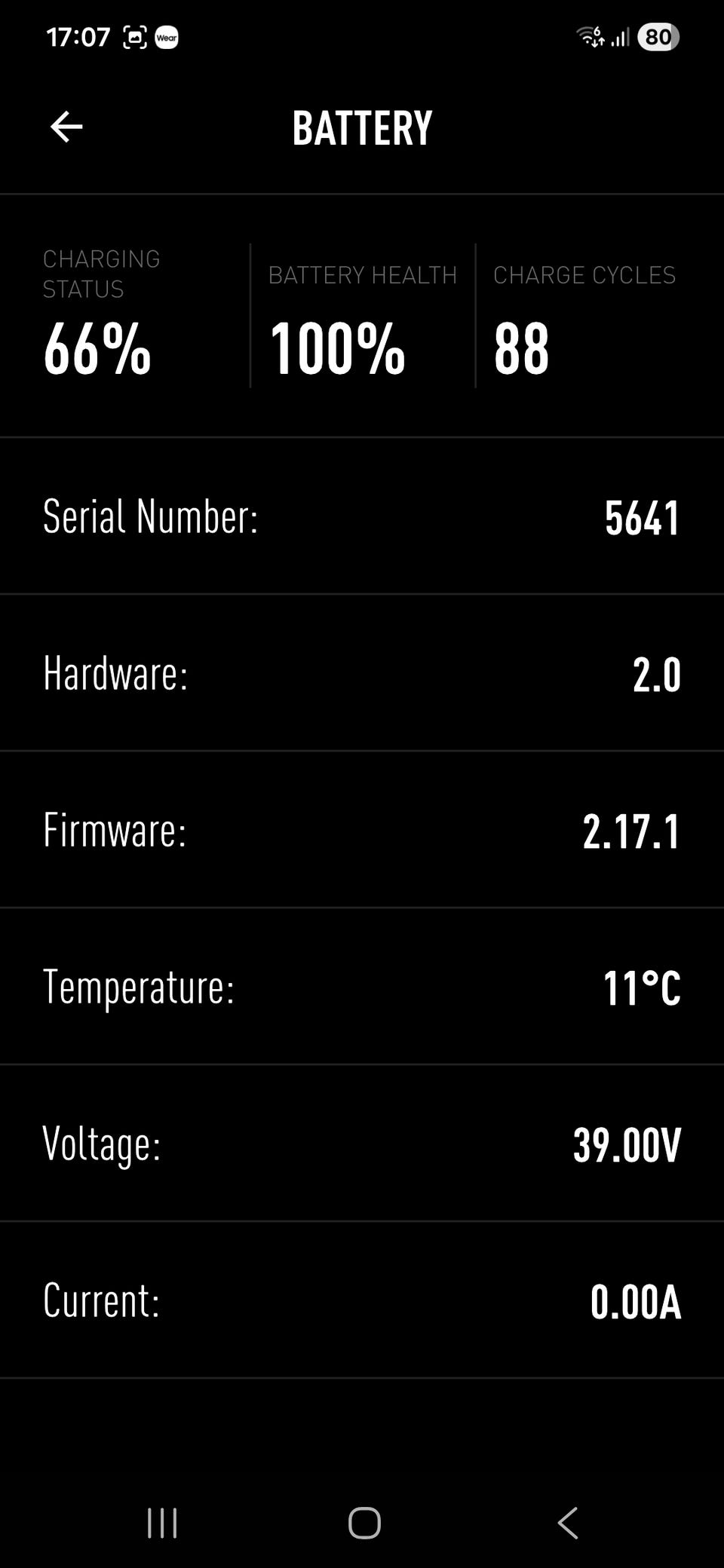Tap the system back button
Viewport: 724px width, 1568px height.
pyautogui.click(x=568, y=1523)
